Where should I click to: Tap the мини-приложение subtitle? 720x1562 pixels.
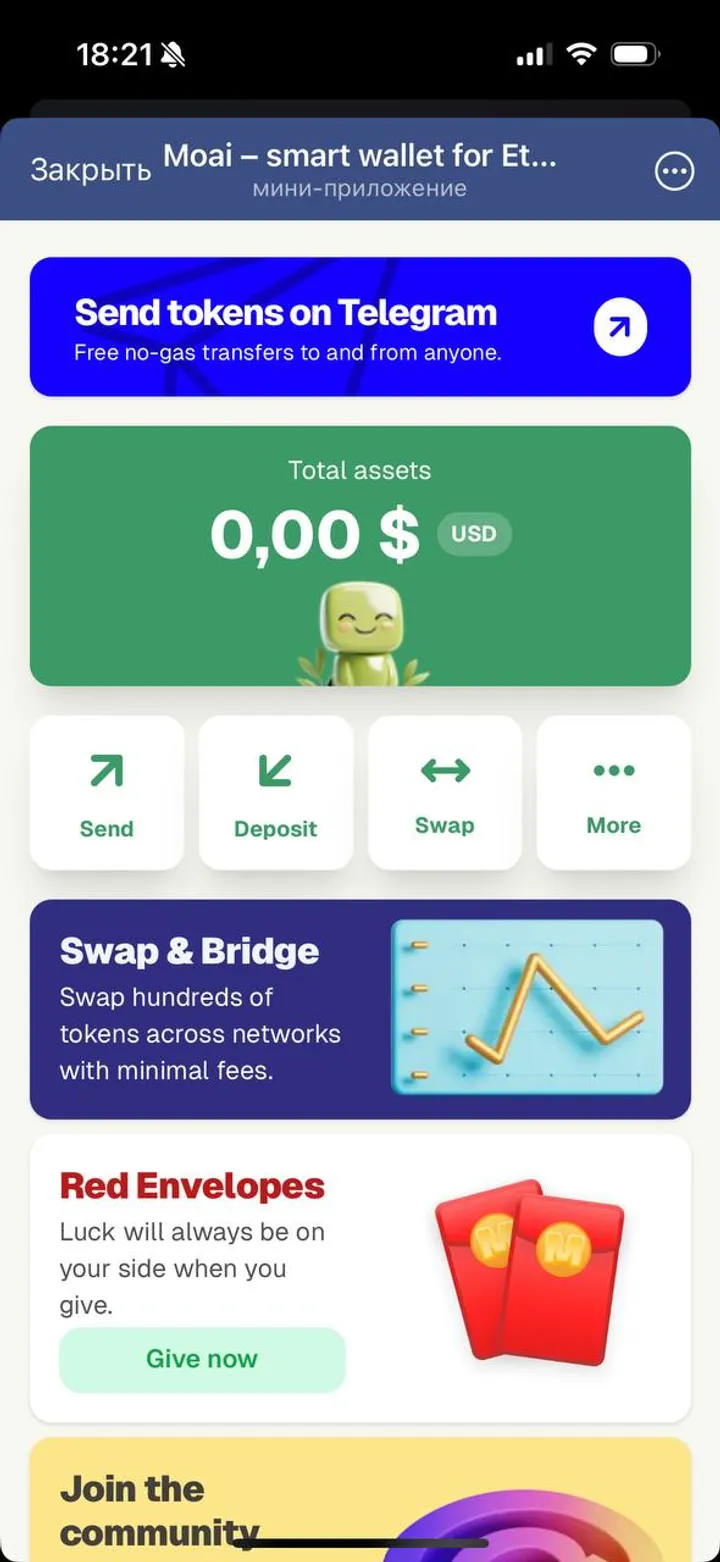point(360,188)
